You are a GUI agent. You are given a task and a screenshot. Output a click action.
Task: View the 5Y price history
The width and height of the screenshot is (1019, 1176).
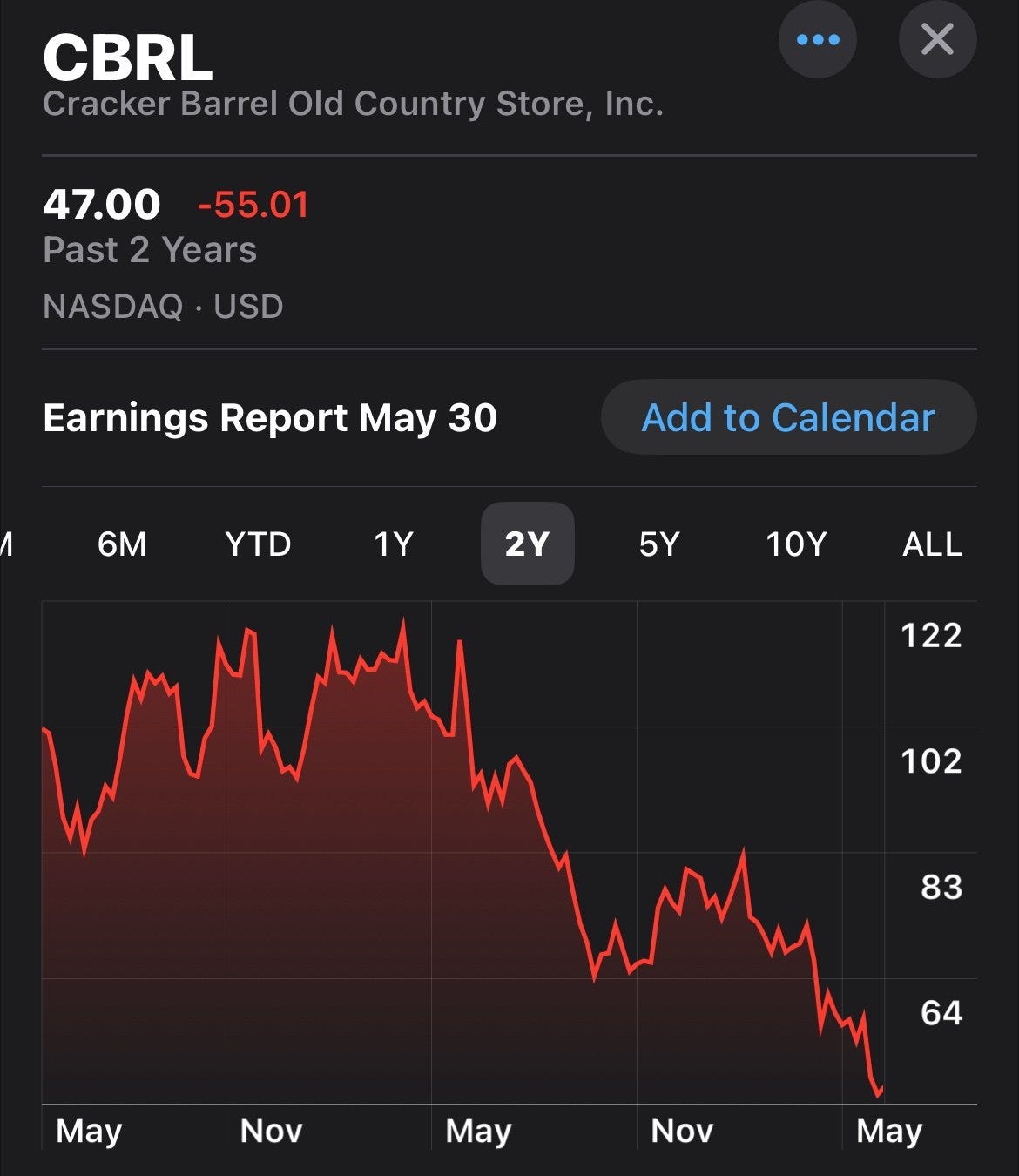[x=659, y=544]
